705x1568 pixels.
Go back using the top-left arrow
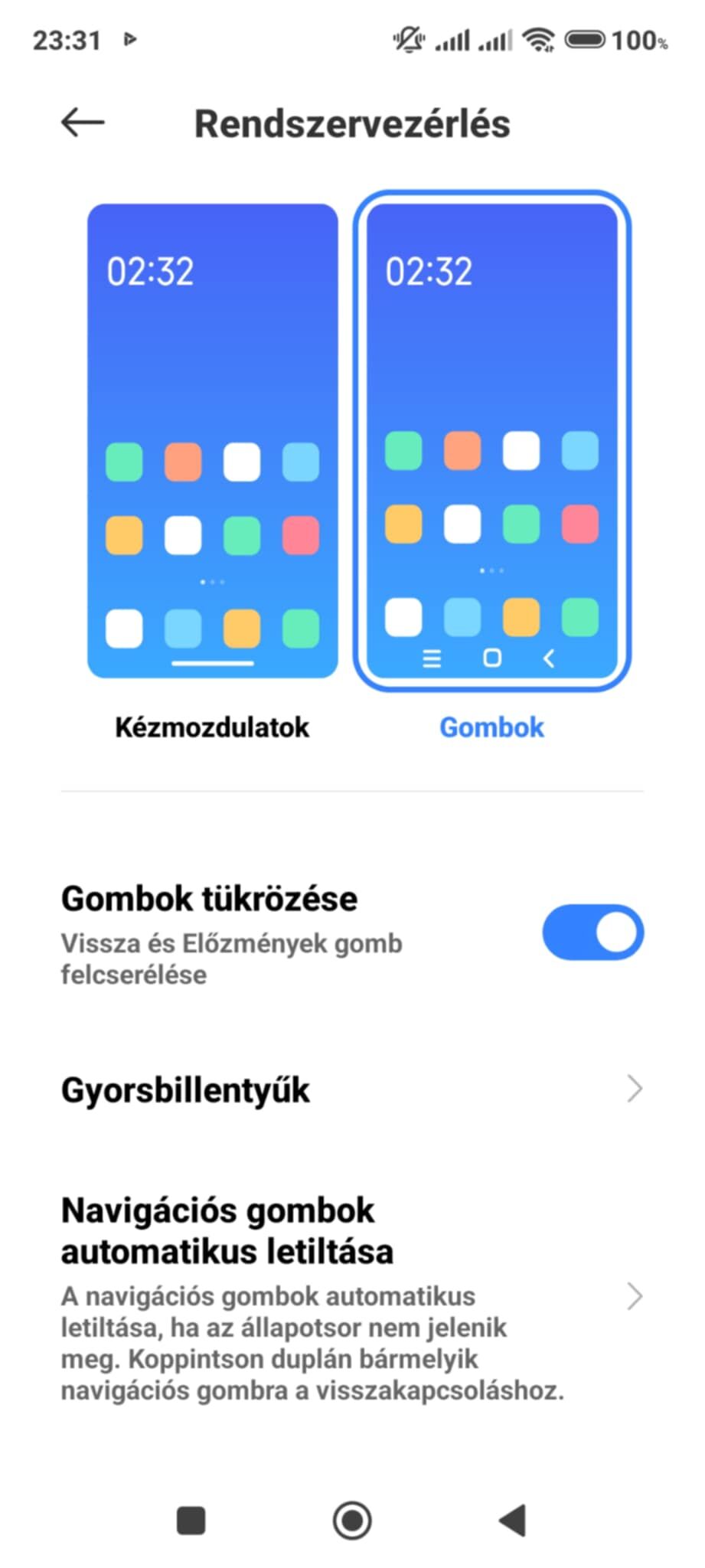tap(82, 122)
